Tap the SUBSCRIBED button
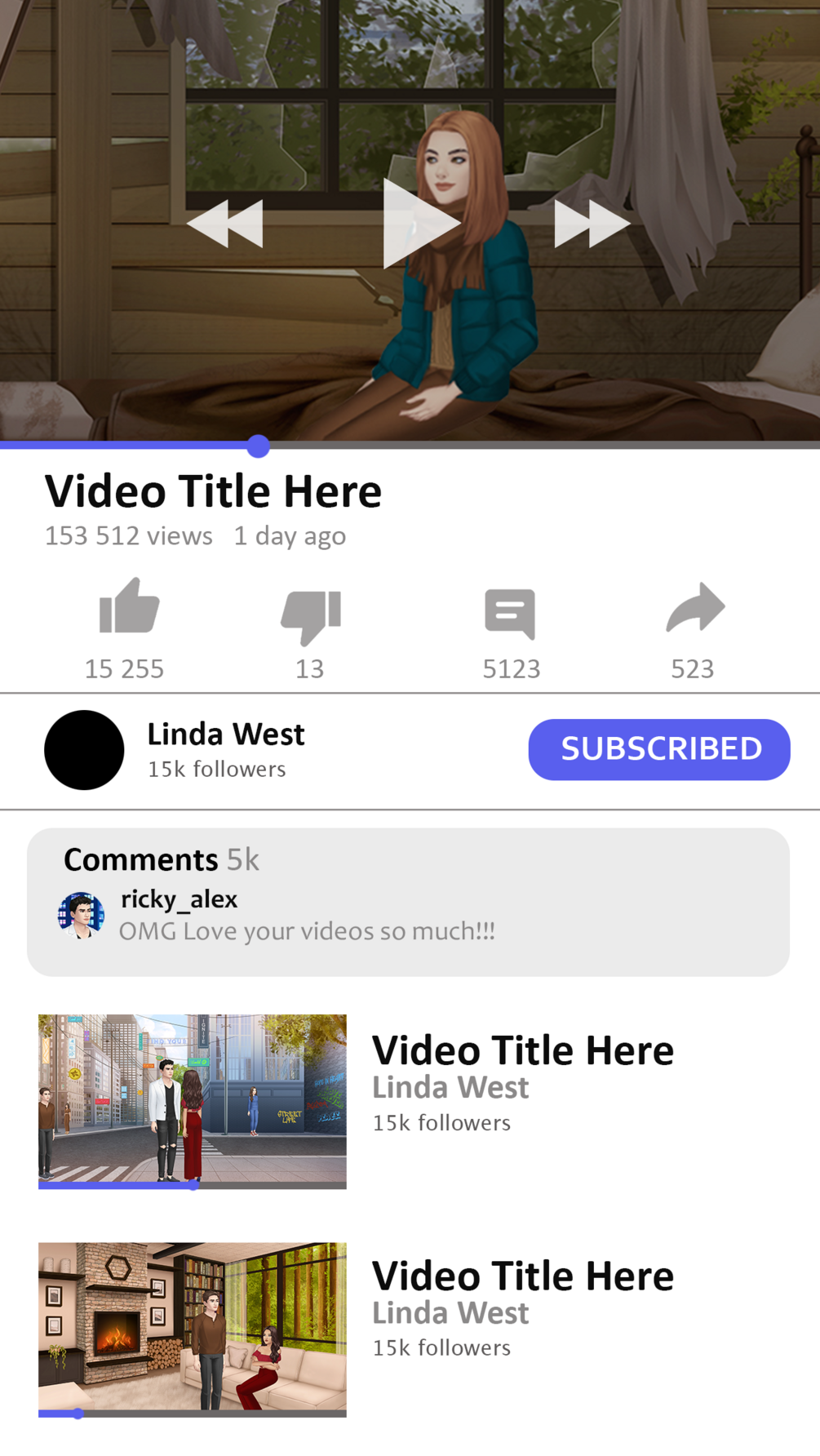This screenshot has height=1456, width=820. (x=658, y=749)
